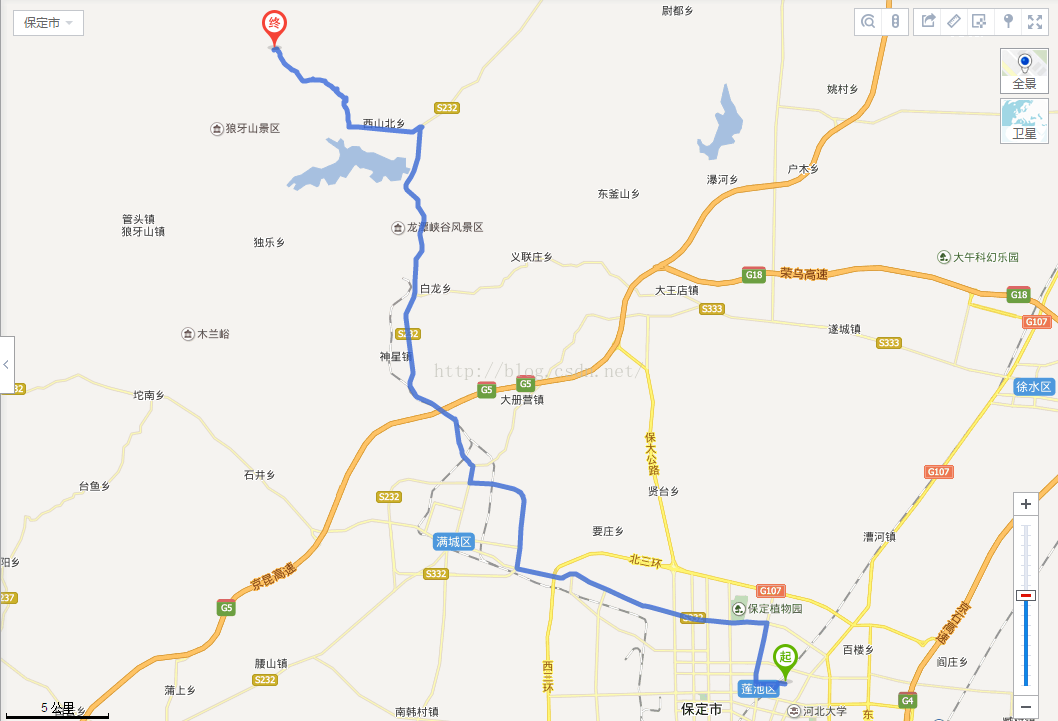The height and width of the screenshot is (721, 1058).
Task: Zoom out with the minus button
Action: pos(1025,706)
